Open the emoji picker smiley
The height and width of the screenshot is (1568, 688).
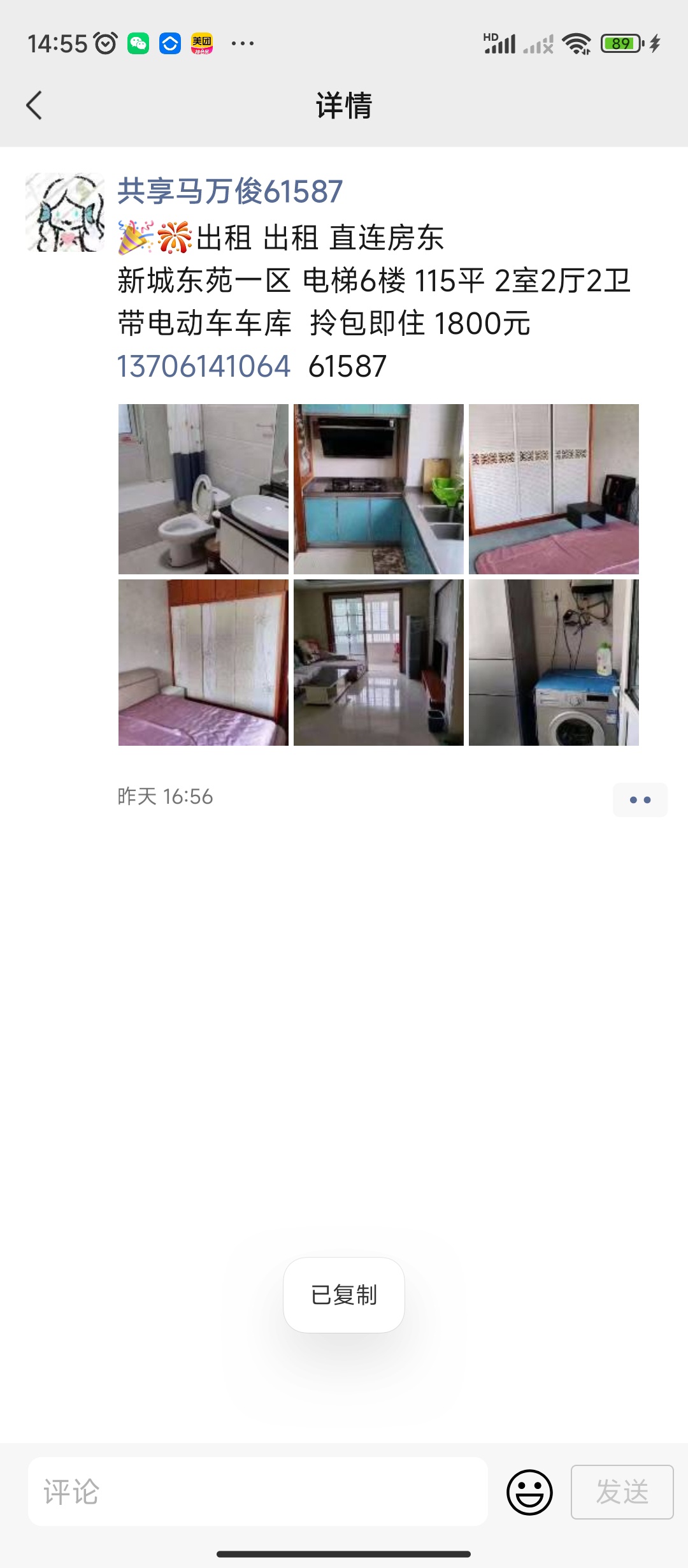[x=529, y=1492]
